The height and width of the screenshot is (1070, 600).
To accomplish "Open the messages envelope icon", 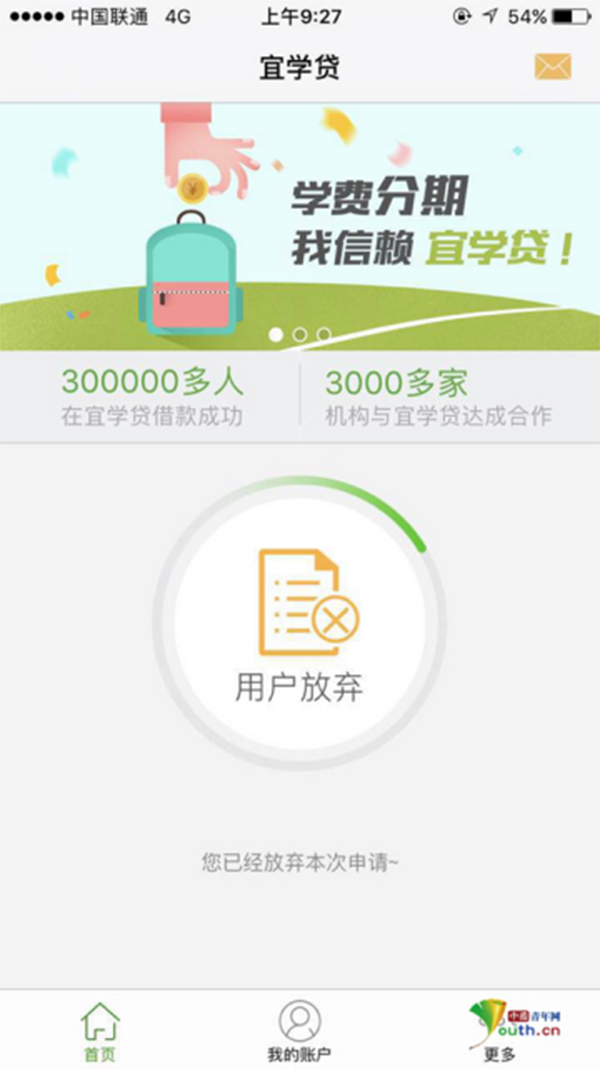I will coord(553,67).
